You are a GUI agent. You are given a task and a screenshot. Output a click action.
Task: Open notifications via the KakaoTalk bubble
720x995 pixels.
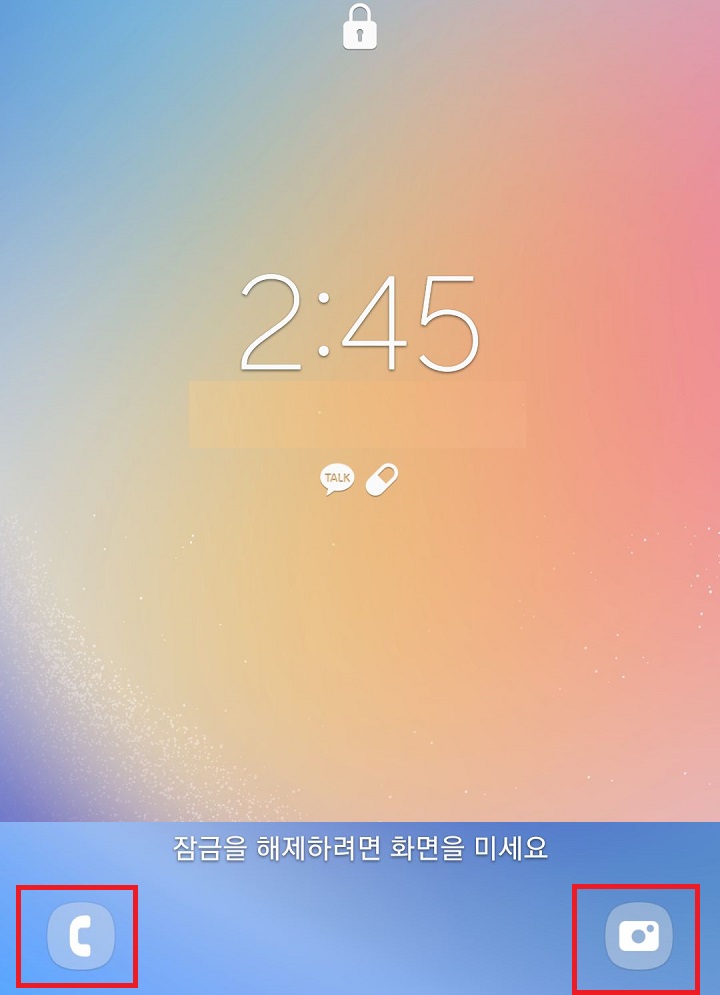pos(337,477)
